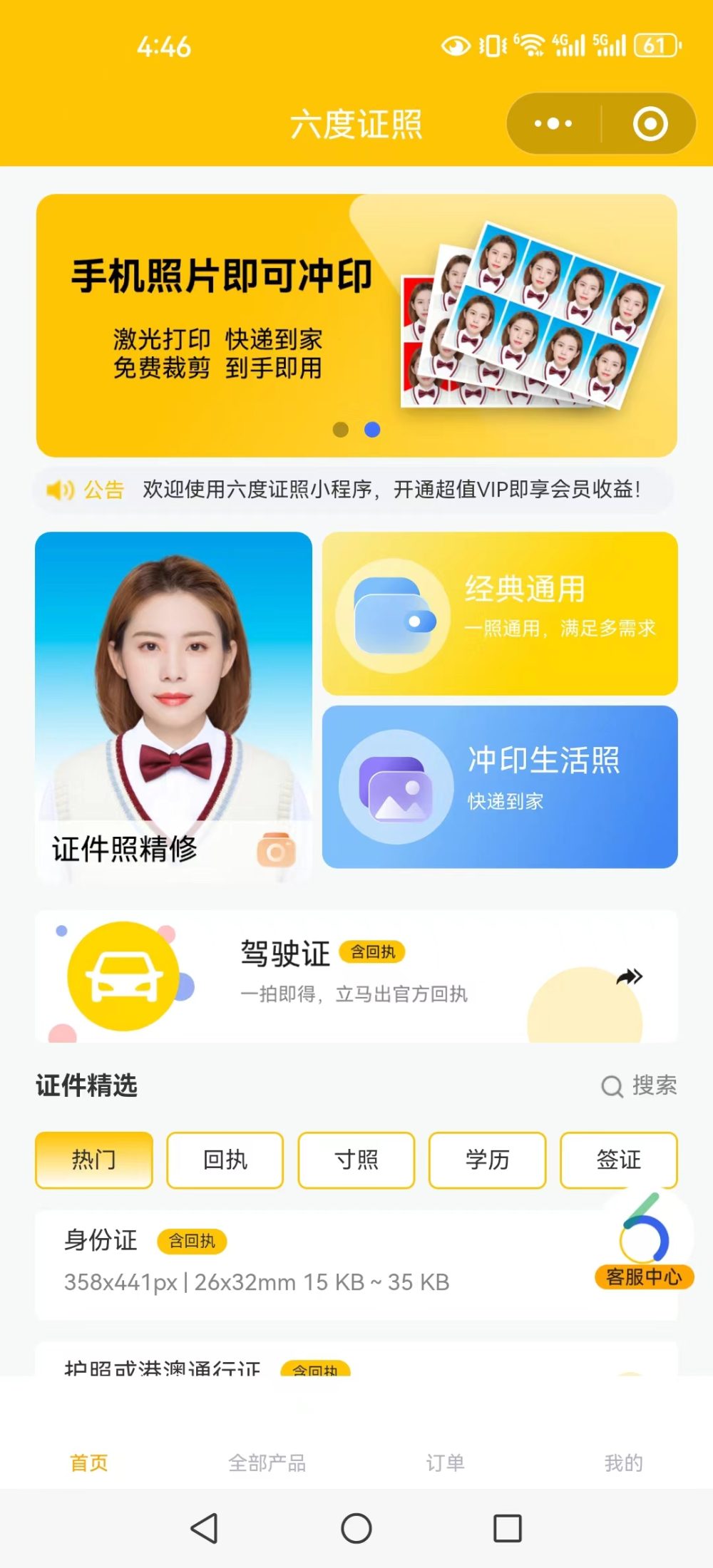713x1568 pixels.
Task: Click the magnifier icon next to 搜索
Action: point(610,1087)
